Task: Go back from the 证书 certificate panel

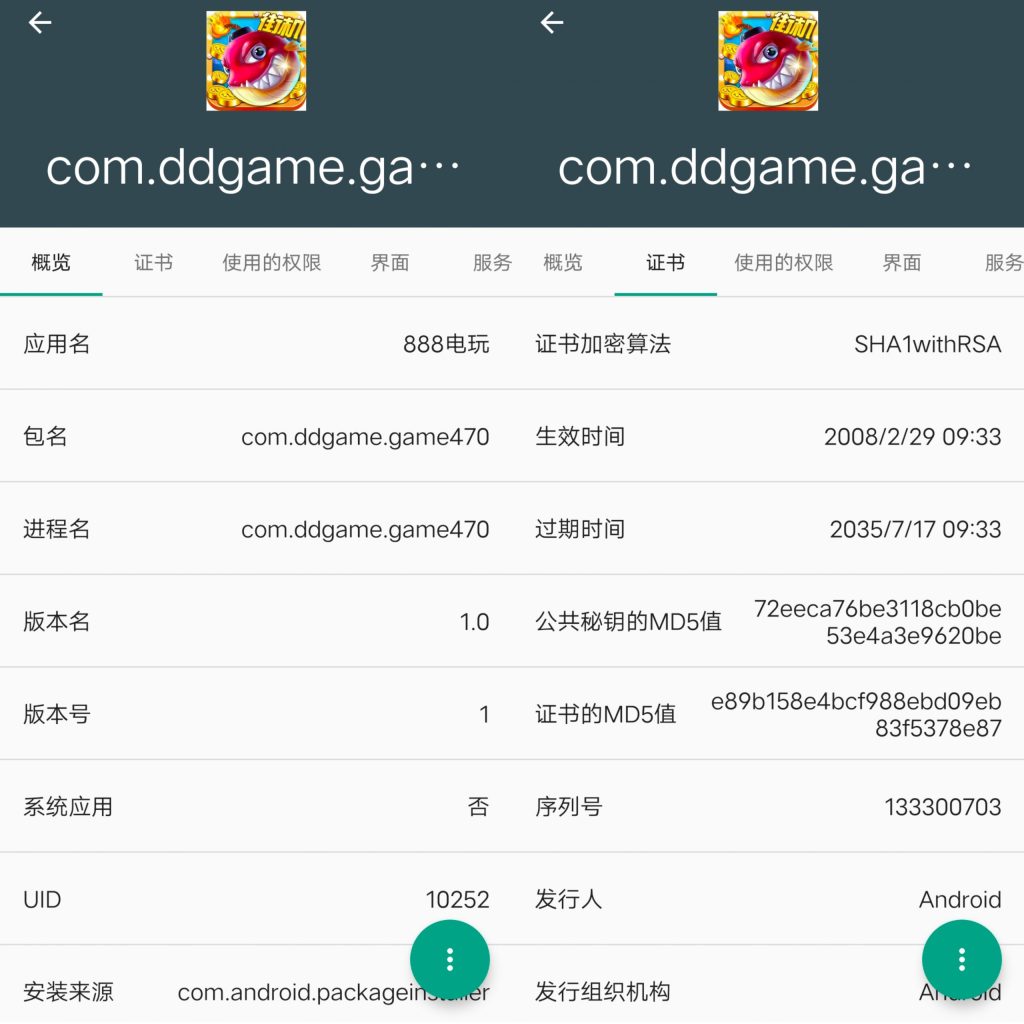Action: point(552,23)
